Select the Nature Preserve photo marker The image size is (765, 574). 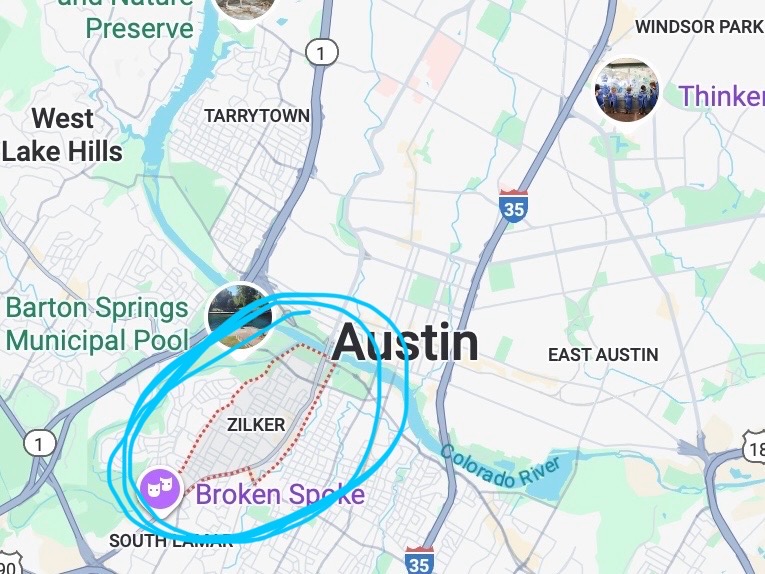tap(246, 6)
